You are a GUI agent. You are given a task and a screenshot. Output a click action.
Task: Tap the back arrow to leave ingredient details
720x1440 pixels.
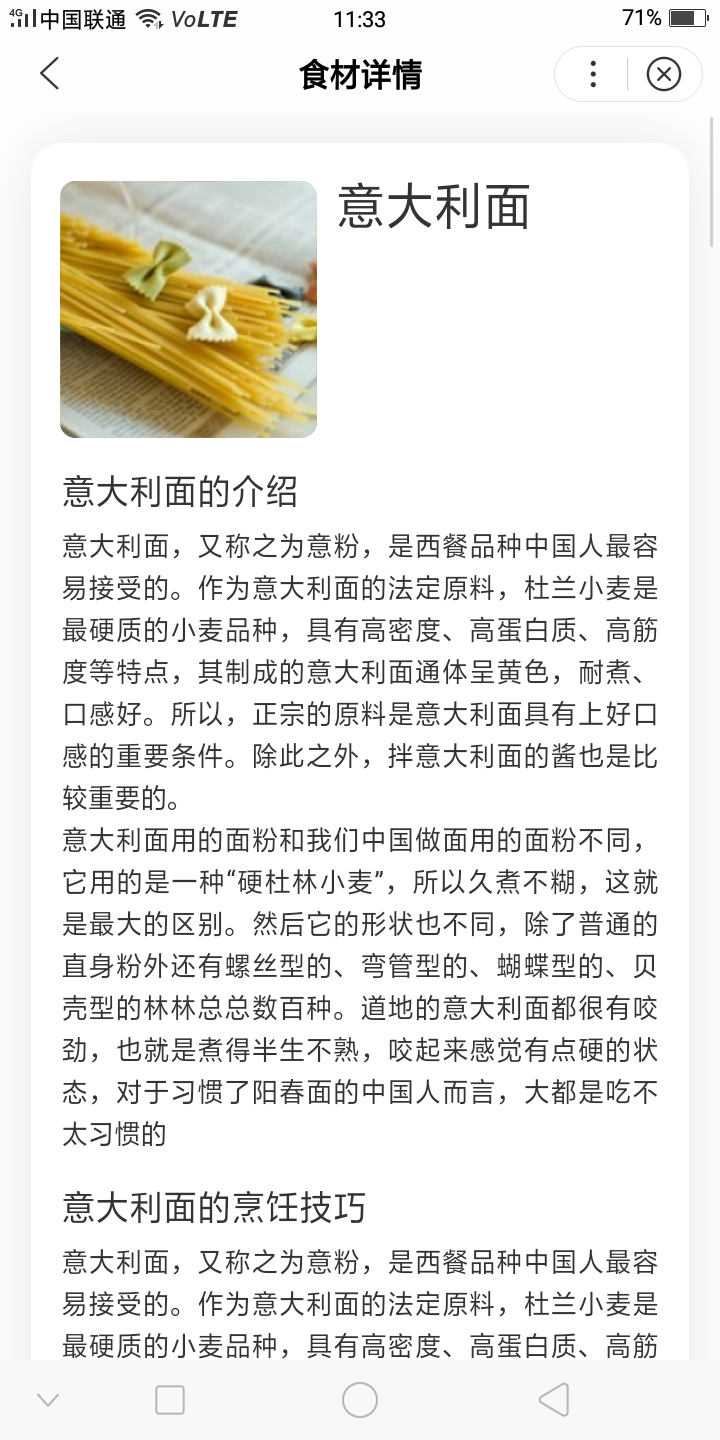50,74
